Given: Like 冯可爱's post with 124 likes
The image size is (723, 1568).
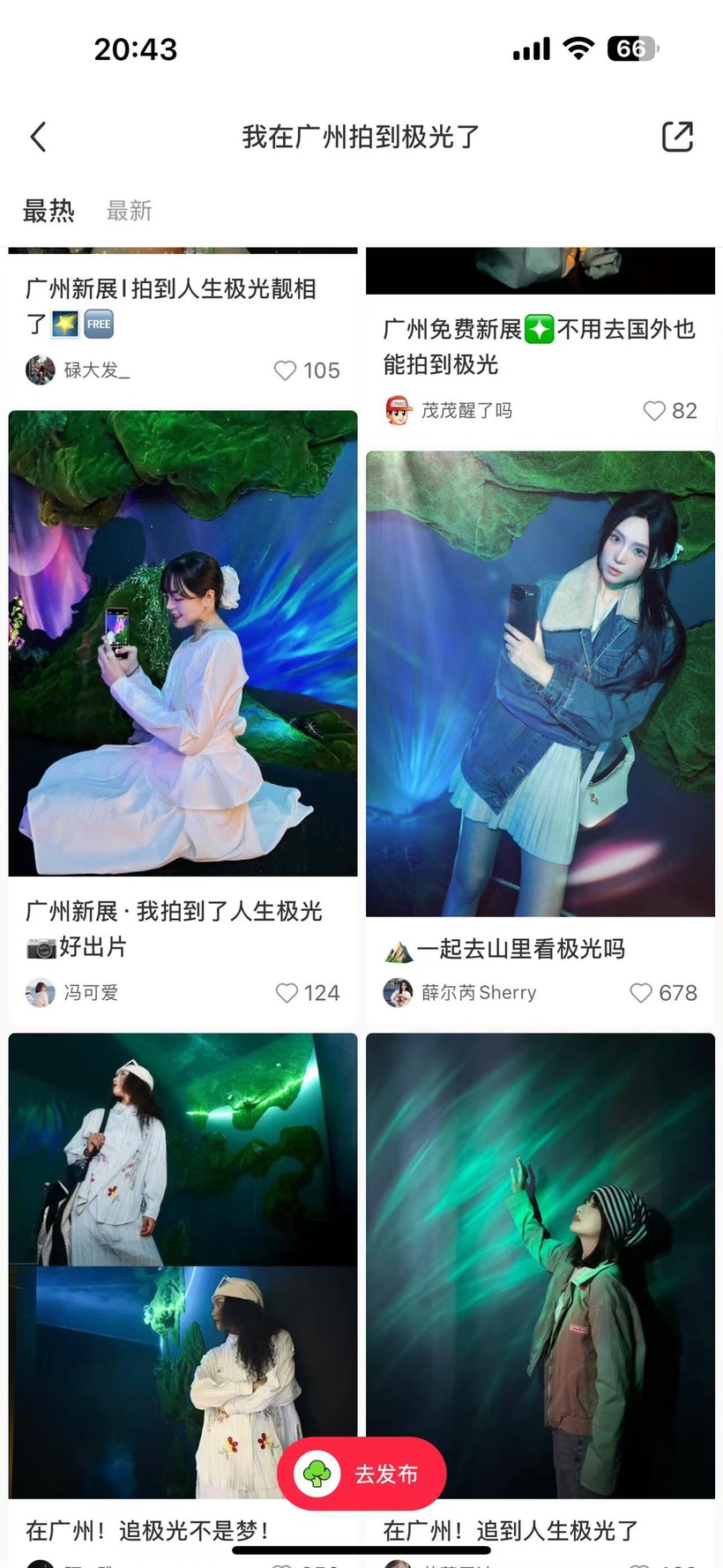Looking at the screenshot, I should [287, 993].
